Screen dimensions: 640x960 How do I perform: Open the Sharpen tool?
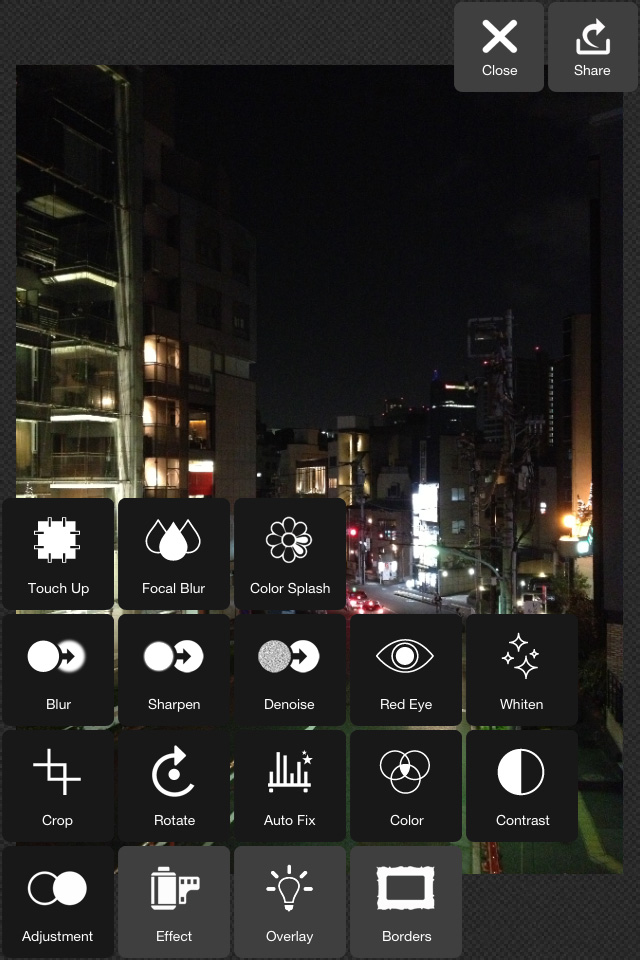(x=174, y=670)
